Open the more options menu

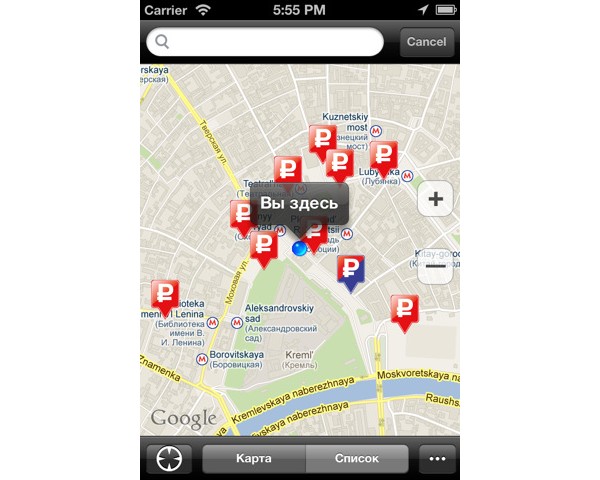coord(437,459)
